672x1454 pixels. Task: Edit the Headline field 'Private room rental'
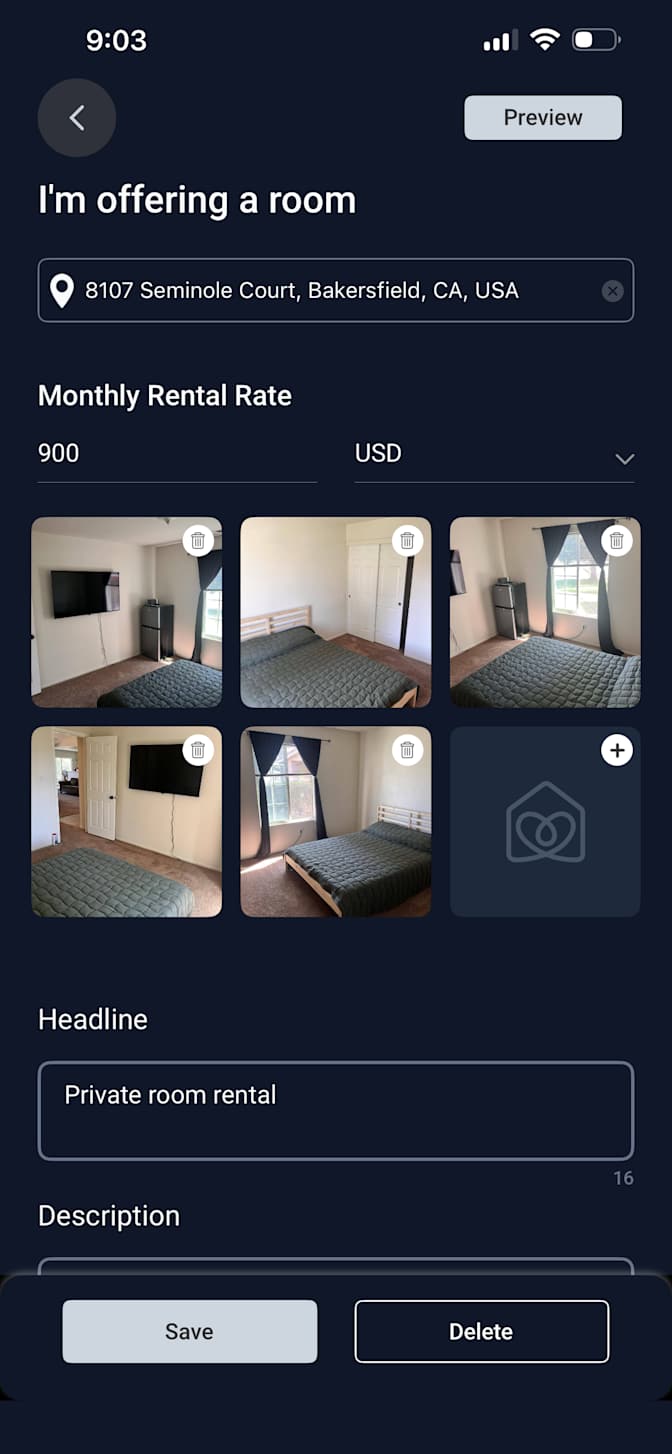pyautogui.click(x=336, y=1111)
